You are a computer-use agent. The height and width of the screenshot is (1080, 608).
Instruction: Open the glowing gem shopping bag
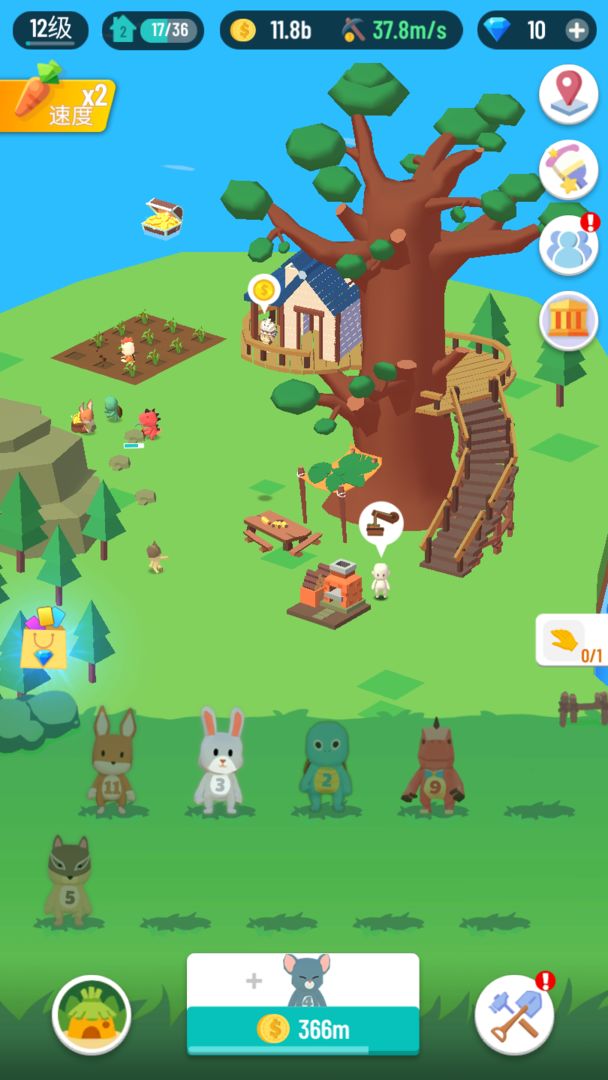pyautogui.click(x=44, y=640)
